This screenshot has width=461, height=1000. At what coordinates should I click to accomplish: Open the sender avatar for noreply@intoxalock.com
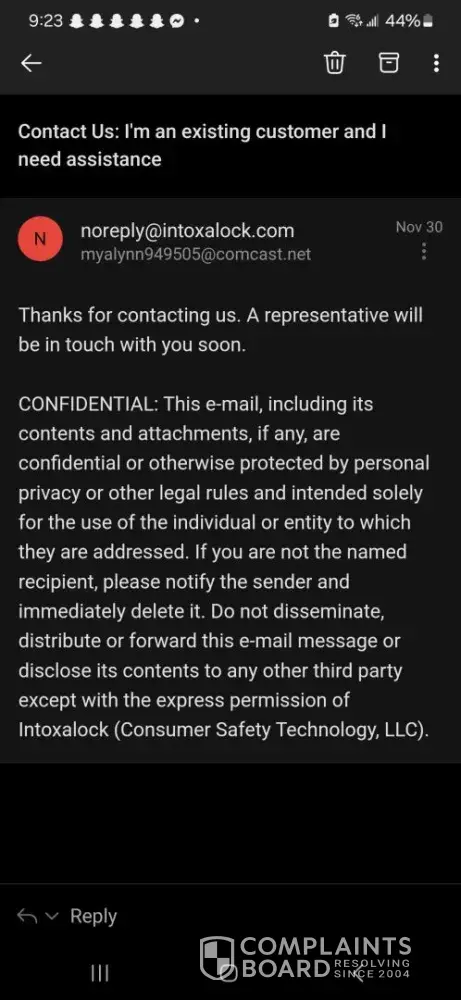click(x=40, y=239)
